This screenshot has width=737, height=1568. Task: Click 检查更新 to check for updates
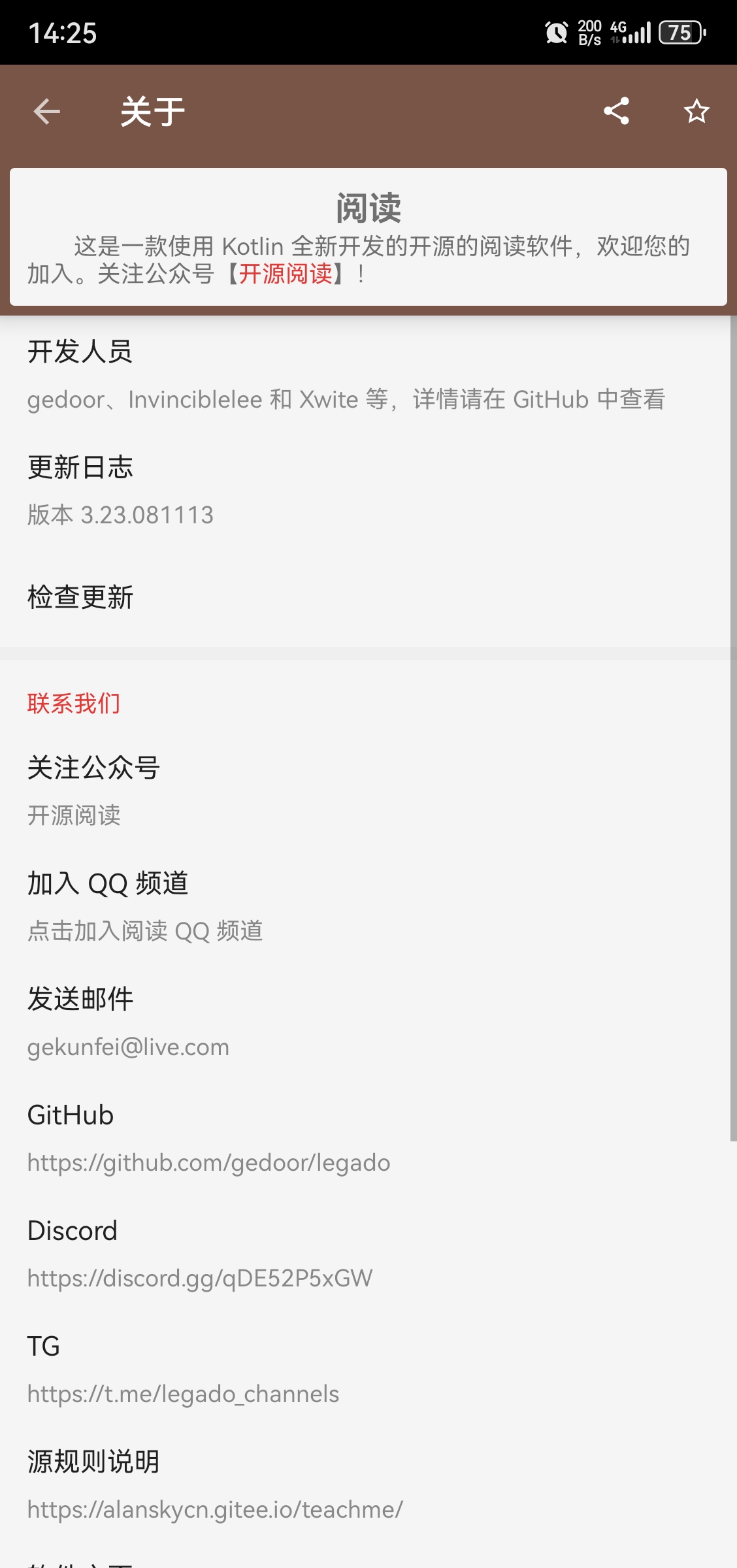[81, 596]
